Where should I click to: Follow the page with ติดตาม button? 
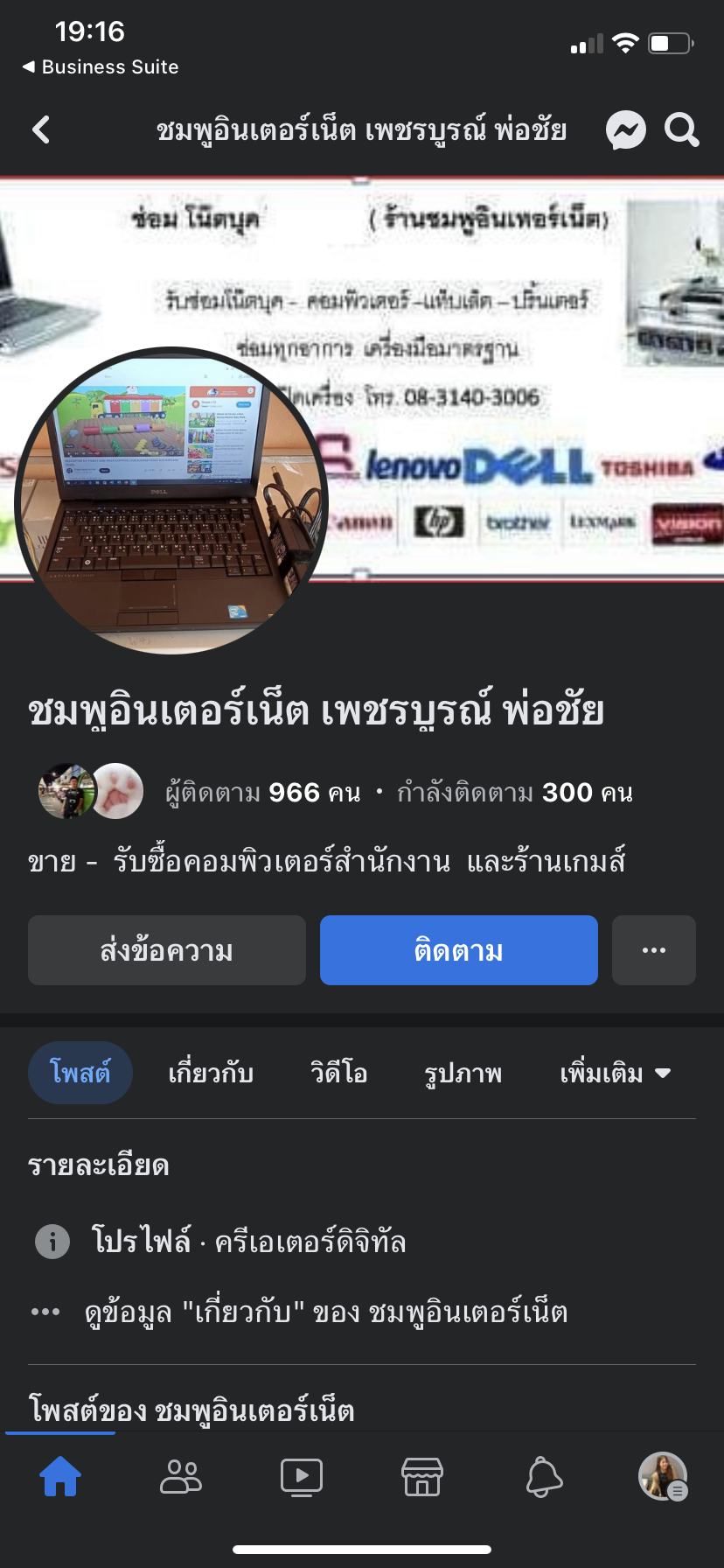point(459,950)
